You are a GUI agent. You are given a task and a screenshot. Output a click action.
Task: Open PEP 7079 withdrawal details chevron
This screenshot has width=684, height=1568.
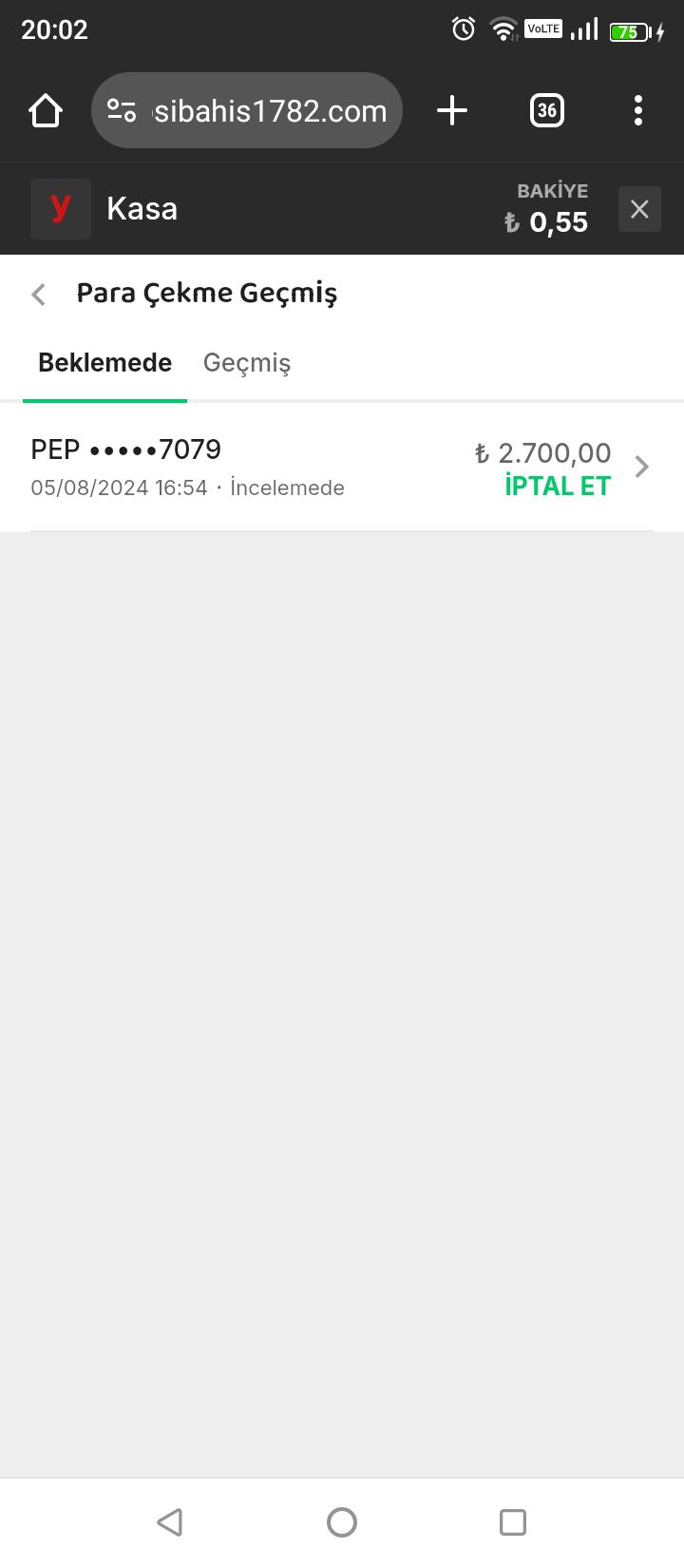coord(642,467)
